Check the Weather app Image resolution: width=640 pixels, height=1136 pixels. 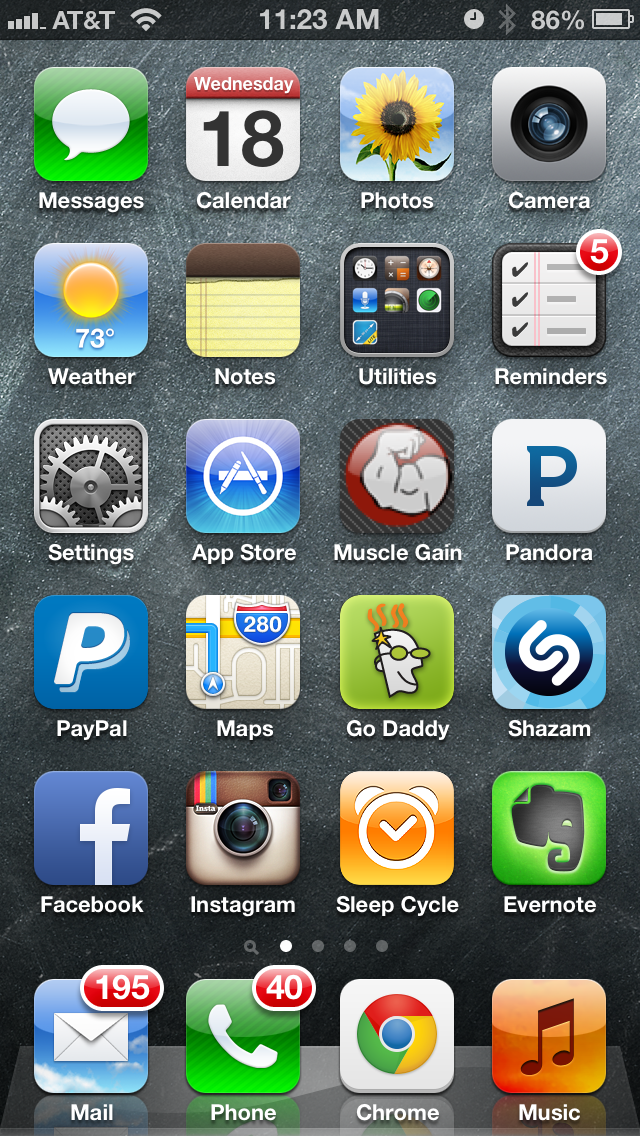pyautogui.click(x=91, y=300)
